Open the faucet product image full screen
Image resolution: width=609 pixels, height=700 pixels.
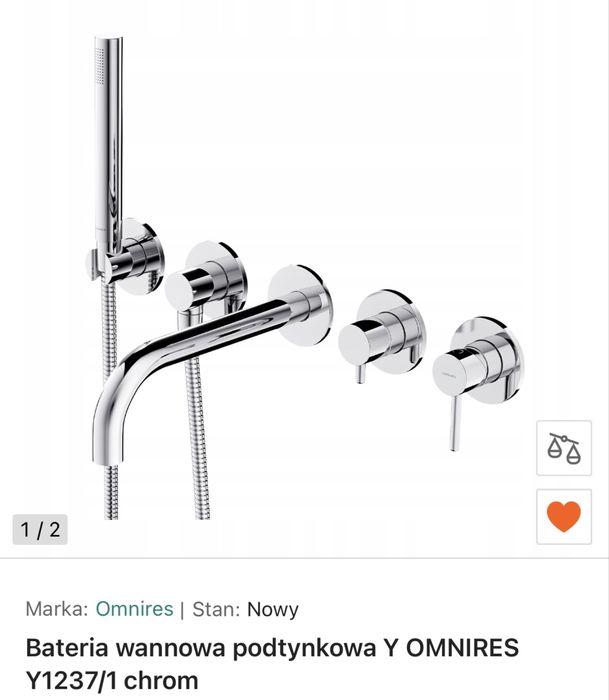click(304, 279)
